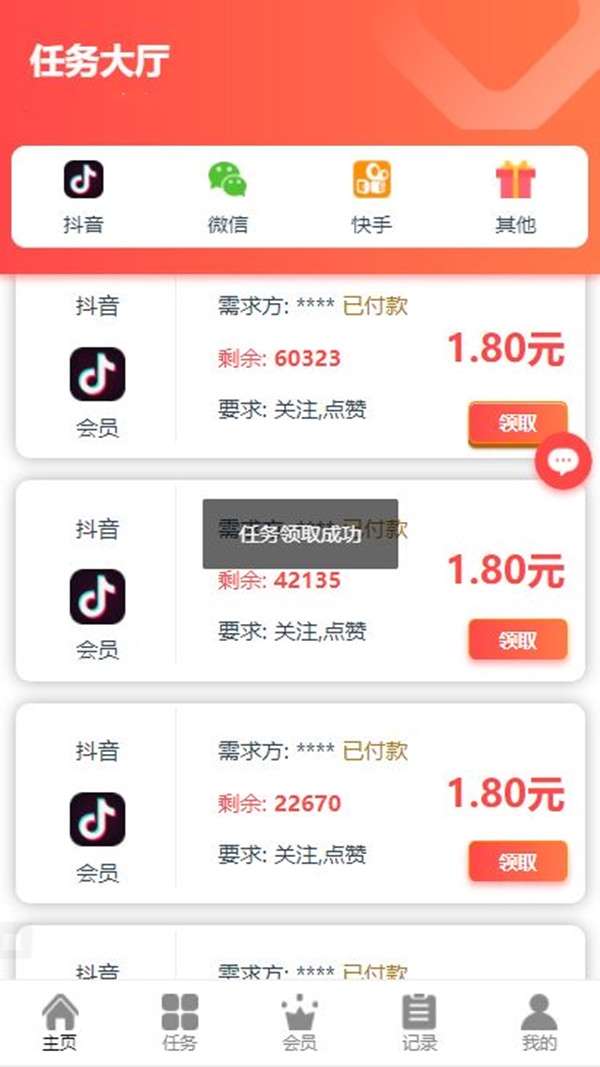Select the 快手 category
The height and width of the screenshot is (1067, 600).
coord(372,197)
